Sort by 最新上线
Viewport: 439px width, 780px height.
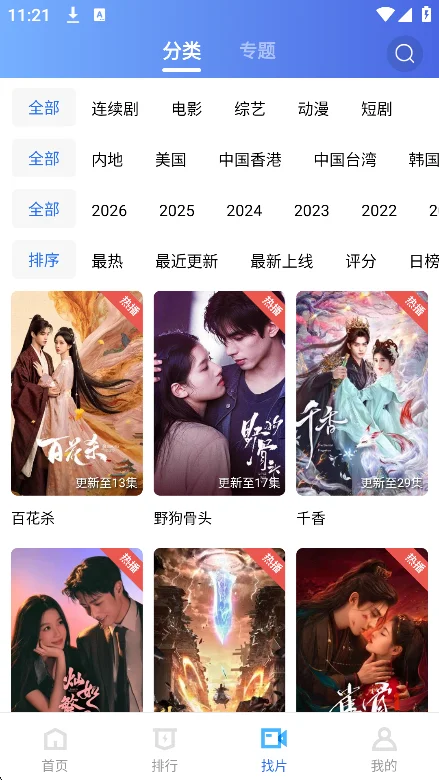(x=281, y=261)
